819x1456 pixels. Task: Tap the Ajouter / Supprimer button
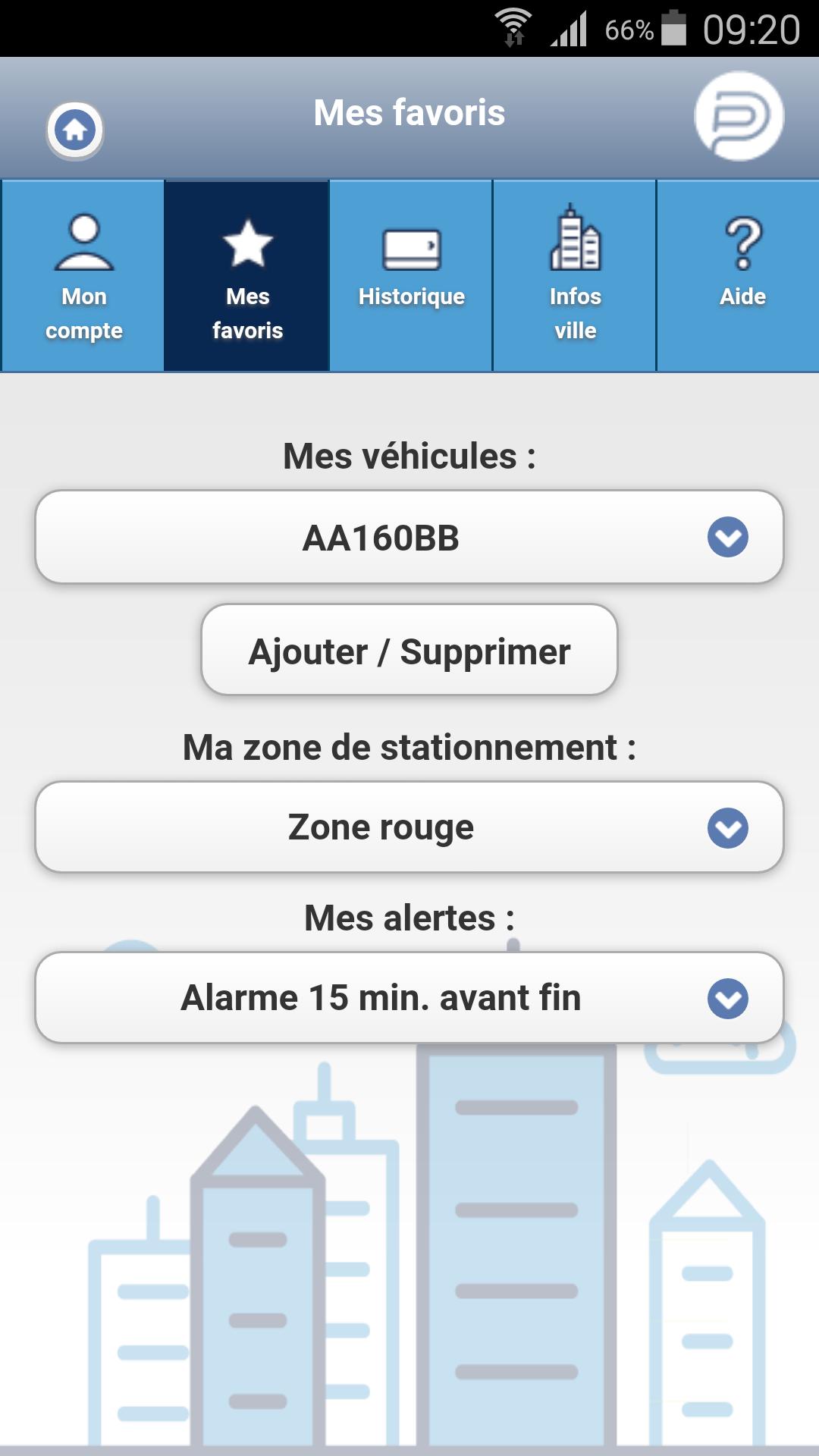click(409, 651)
